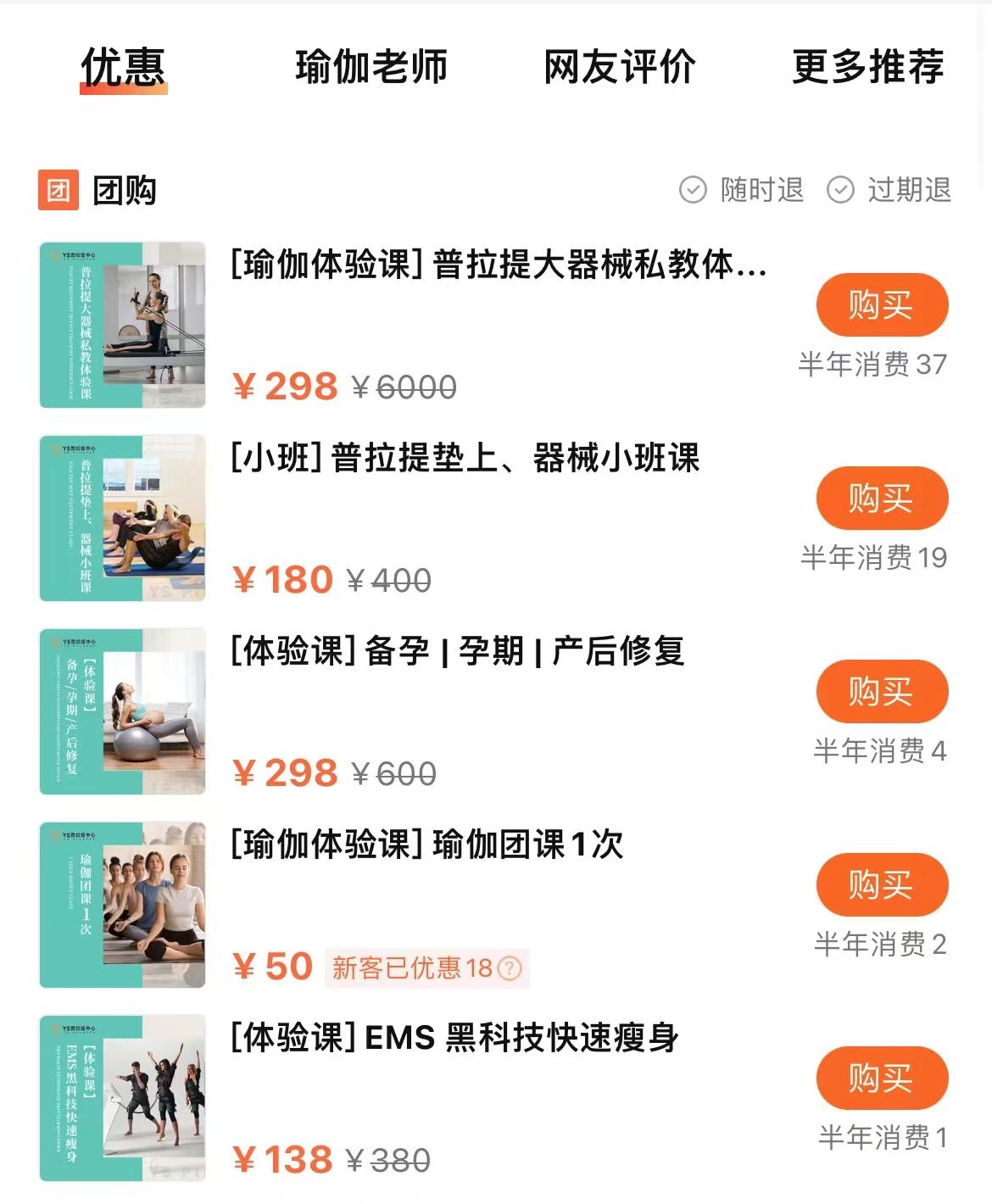Tap the question mark beside 新客已优惠18
This screenshot has width=992, height=1204.
pyautogui.click(x=510, y=968)
